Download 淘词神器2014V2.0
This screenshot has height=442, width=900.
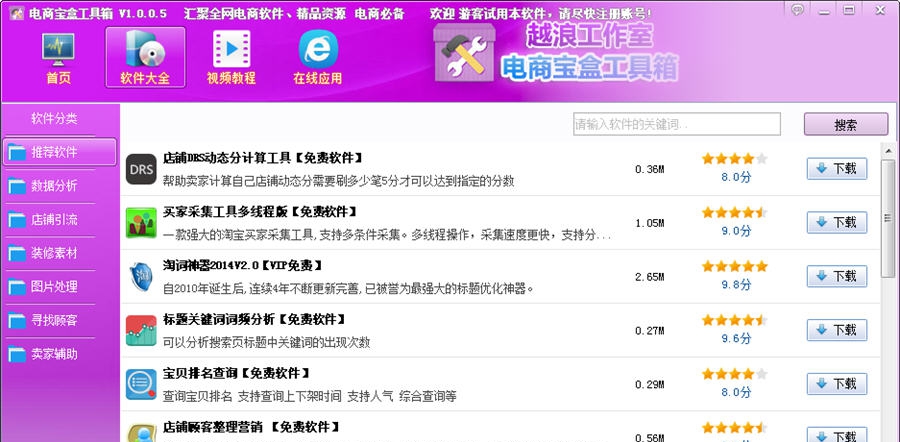click(x=836, y=275)
